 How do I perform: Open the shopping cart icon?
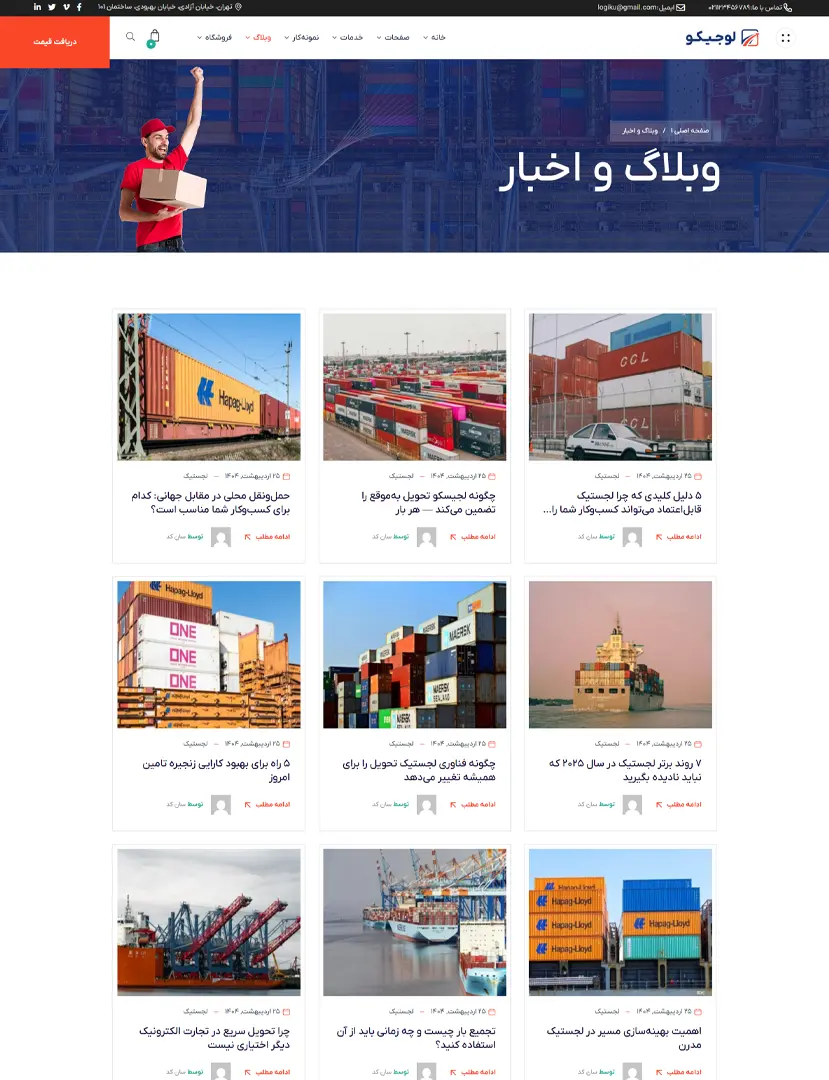tap(153, 39)
